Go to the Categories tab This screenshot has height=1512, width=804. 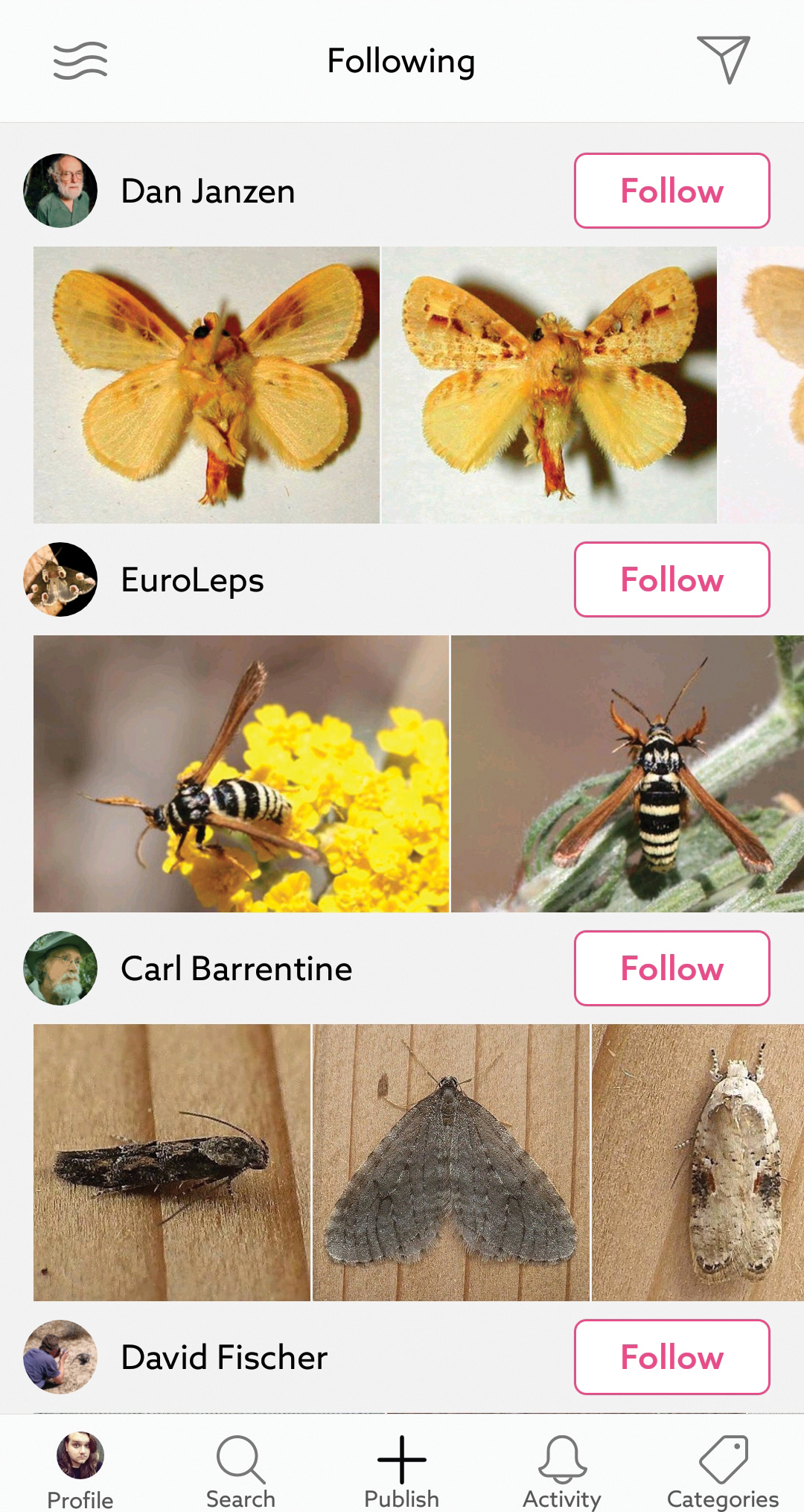(723, 1472)
